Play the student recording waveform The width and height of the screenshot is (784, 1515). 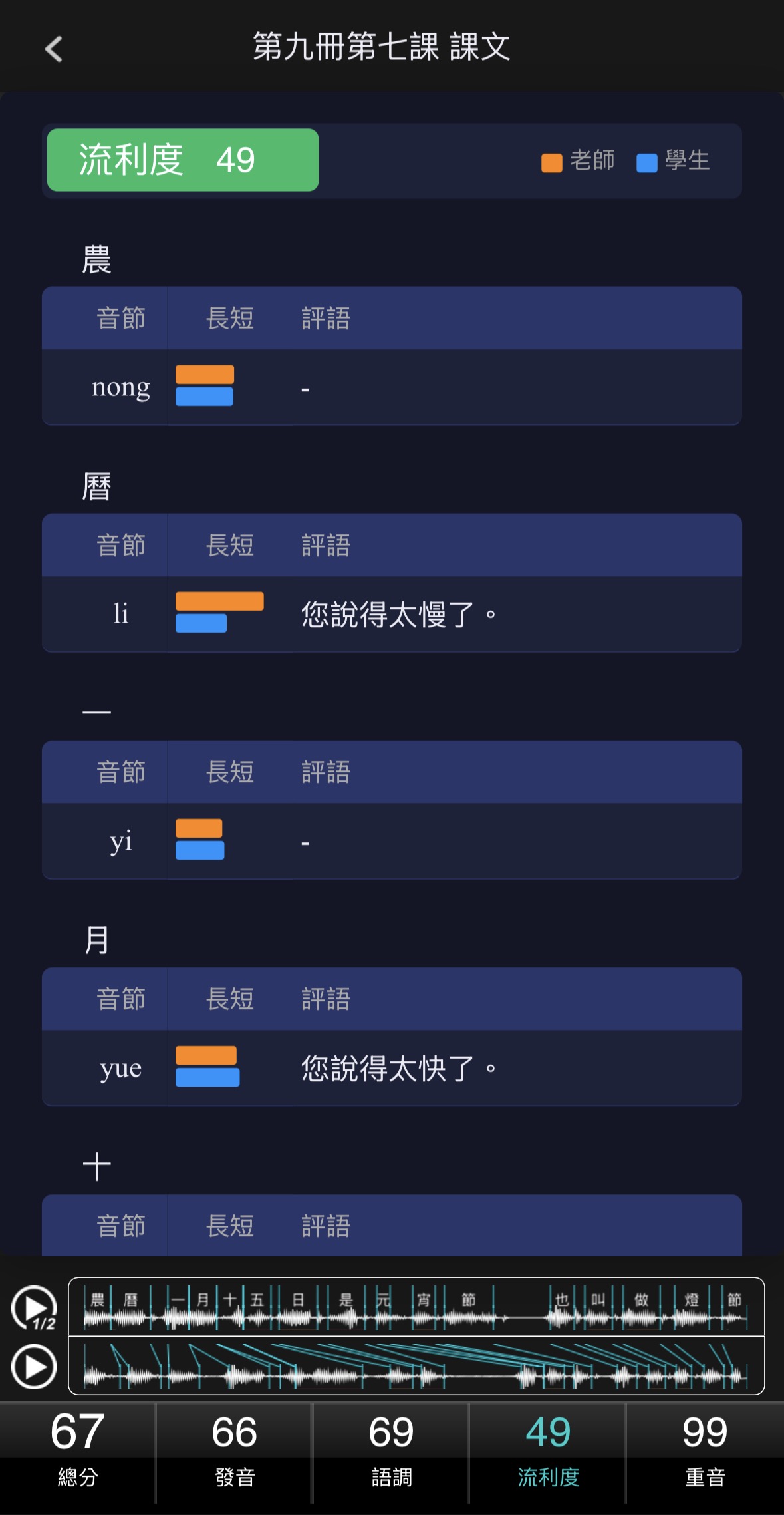click(x=34, y=1367)
